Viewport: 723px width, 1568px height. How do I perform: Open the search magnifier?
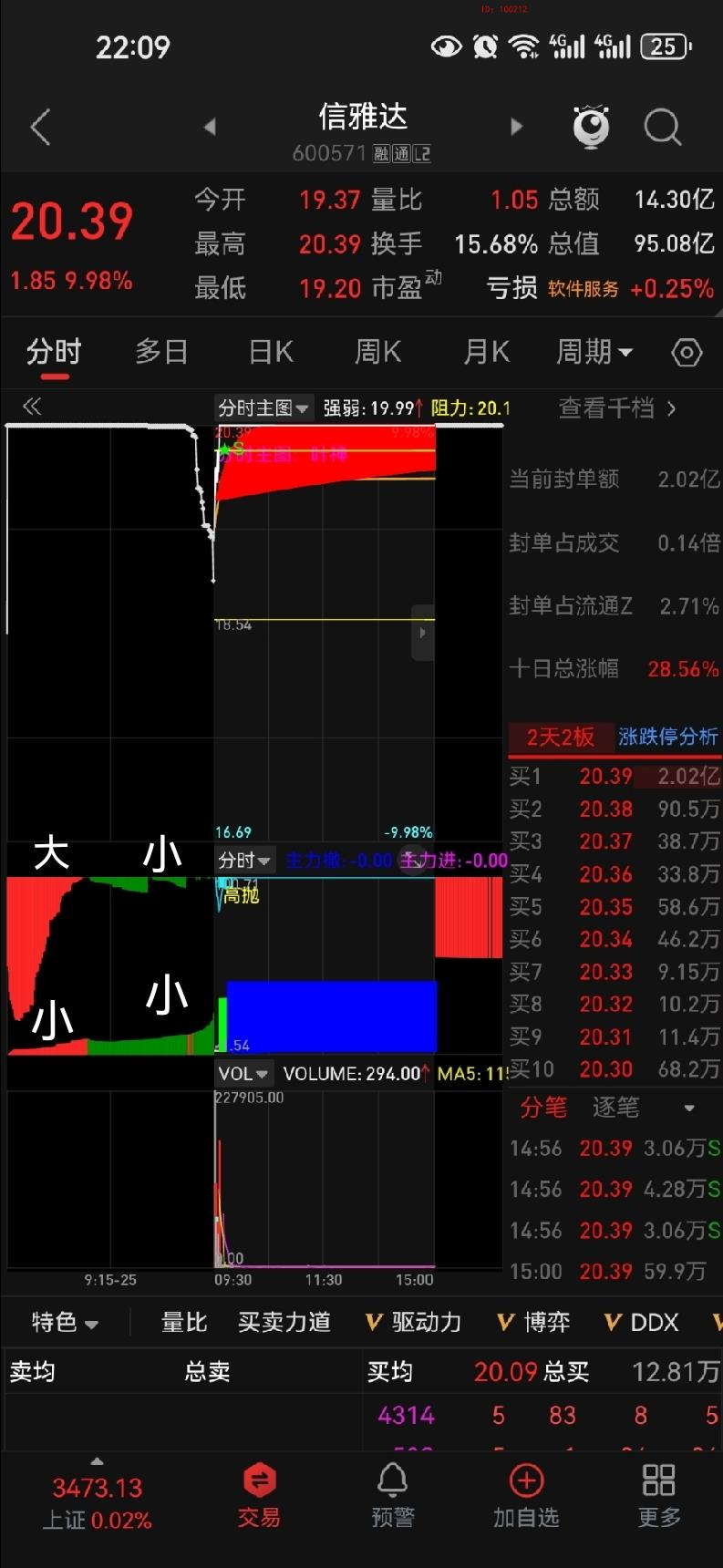pyautogui.click(x=662, y=128)
